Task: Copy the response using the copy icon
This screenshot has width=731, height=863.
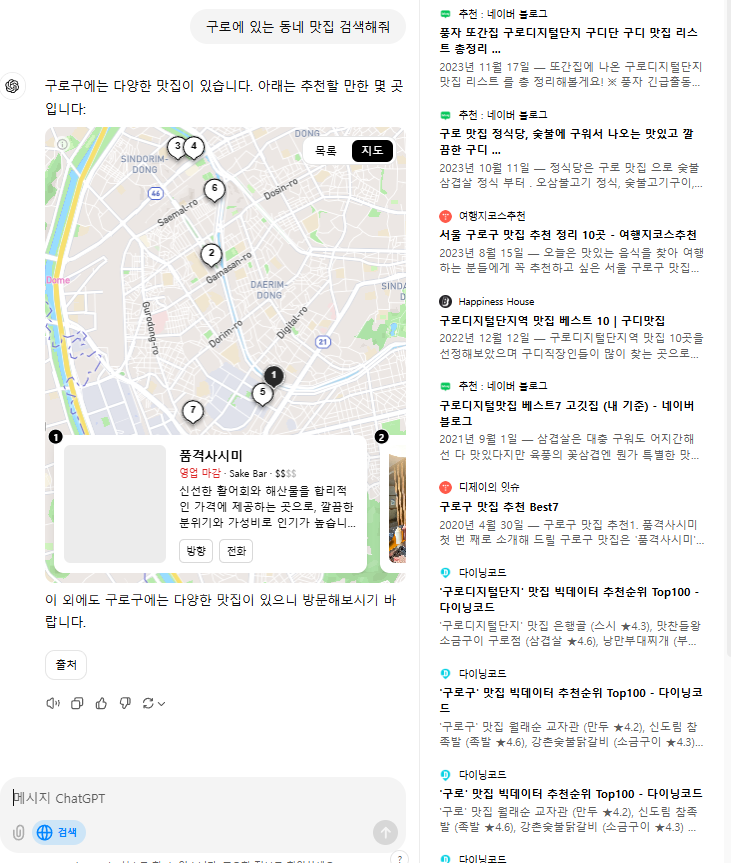Action: [77, 703]
